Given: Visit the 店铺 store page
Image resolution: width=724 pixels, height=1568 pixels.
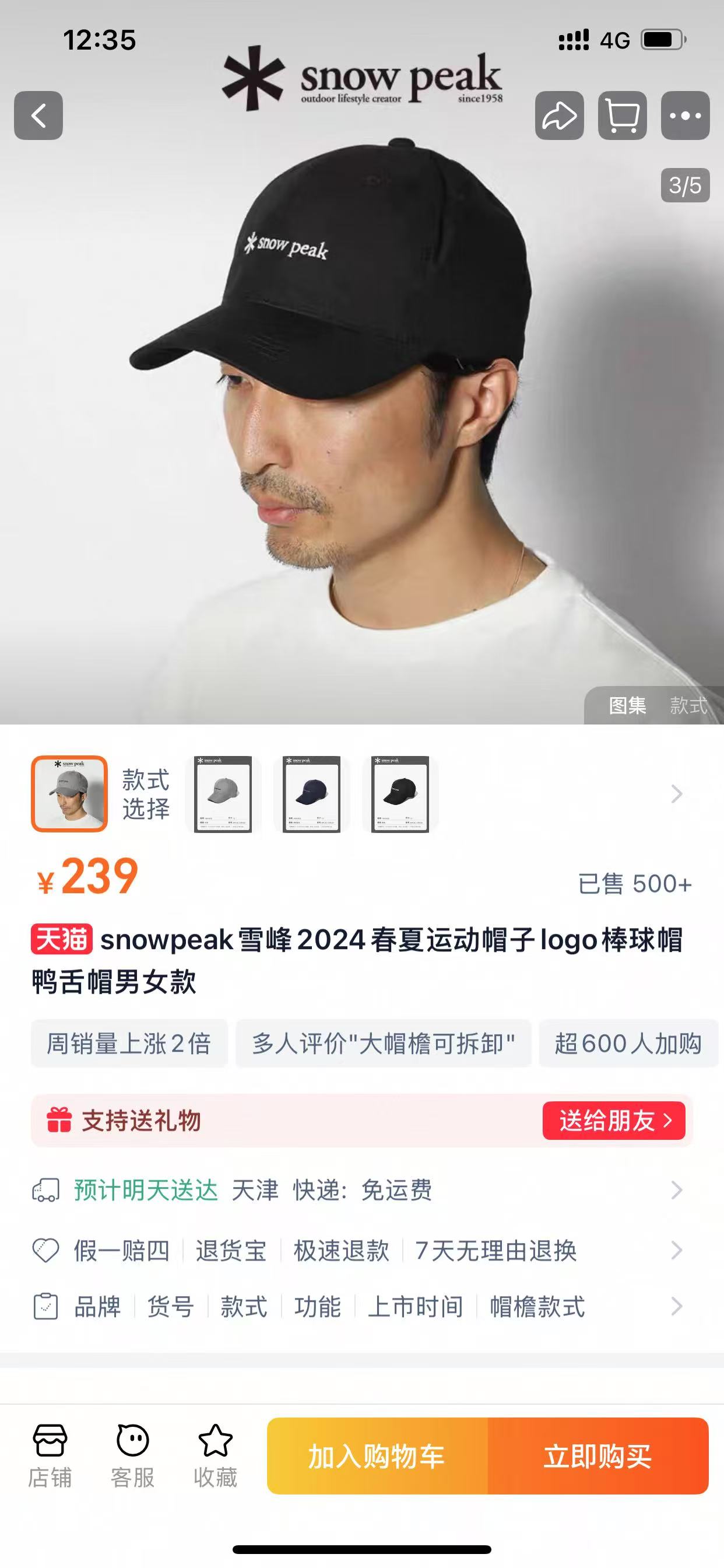Looking at the screenshot, I should click(50, 1455).
